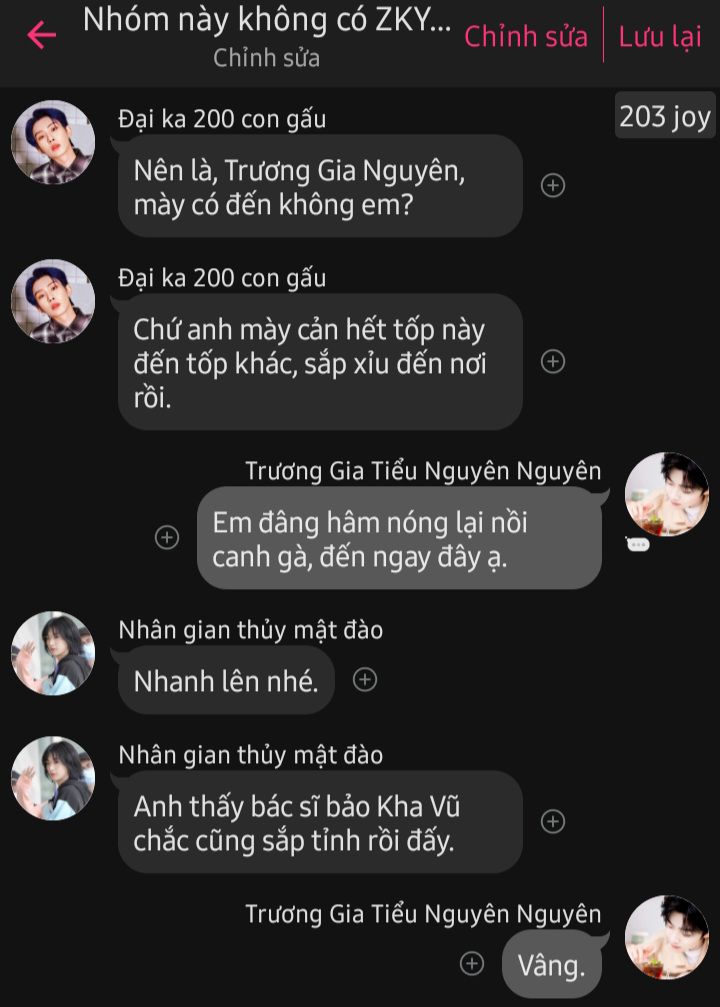Tap plus icon beside 'Kha Vũ chắc cũng sắp tỉnh'

click(553, 822)
